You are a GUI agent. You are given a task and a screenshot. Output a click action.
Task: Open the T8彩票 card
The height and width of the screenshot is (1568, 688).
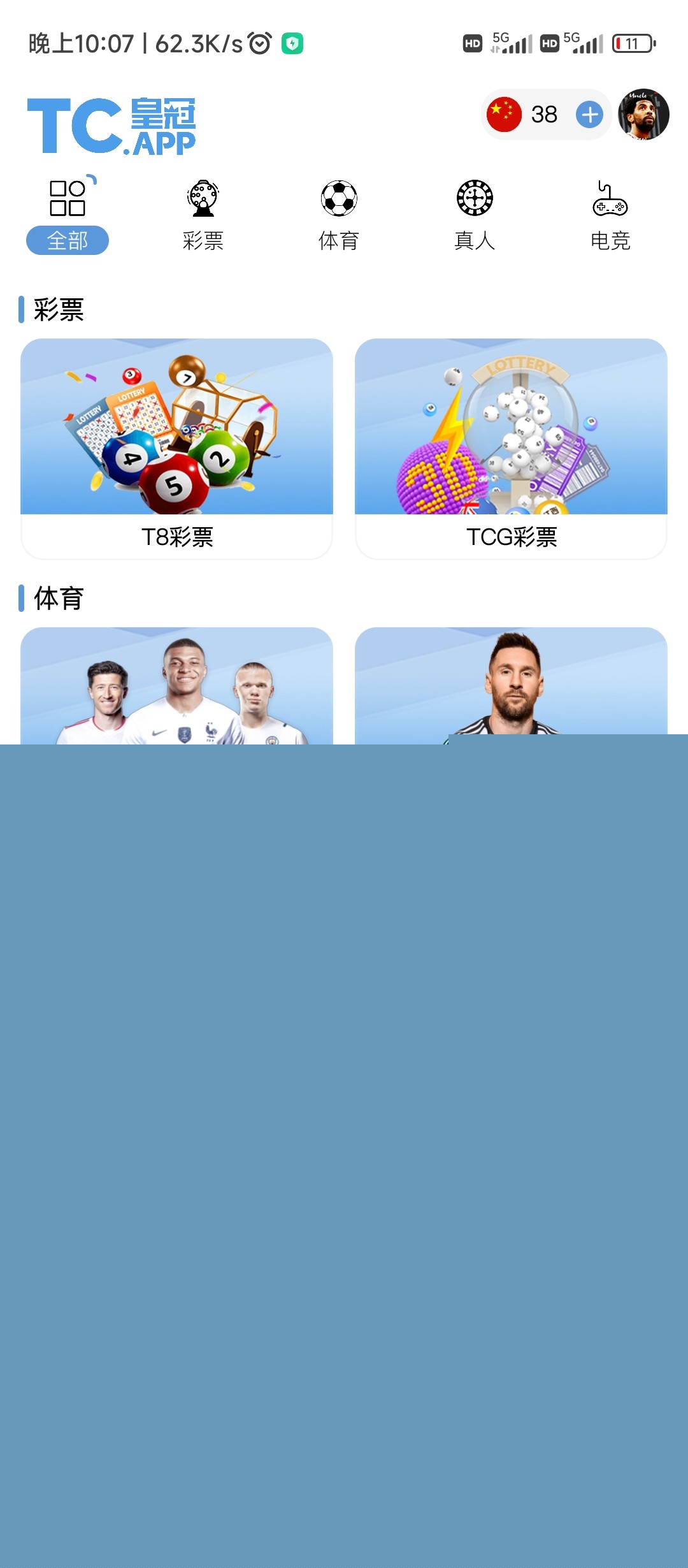pos(176,448)
